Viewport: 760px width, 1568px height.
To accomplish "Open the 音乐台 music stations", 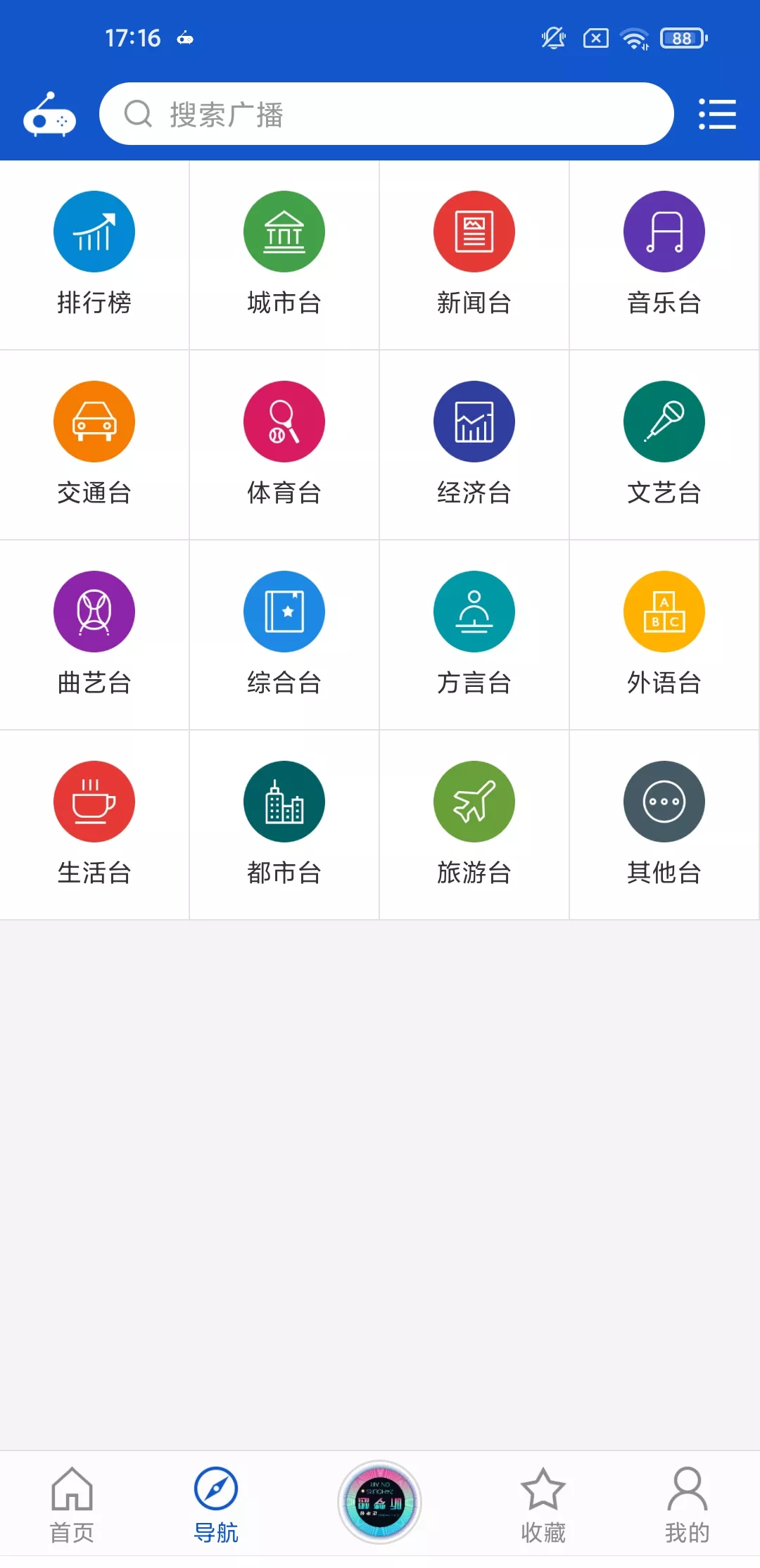I will [x=664, y=255].
